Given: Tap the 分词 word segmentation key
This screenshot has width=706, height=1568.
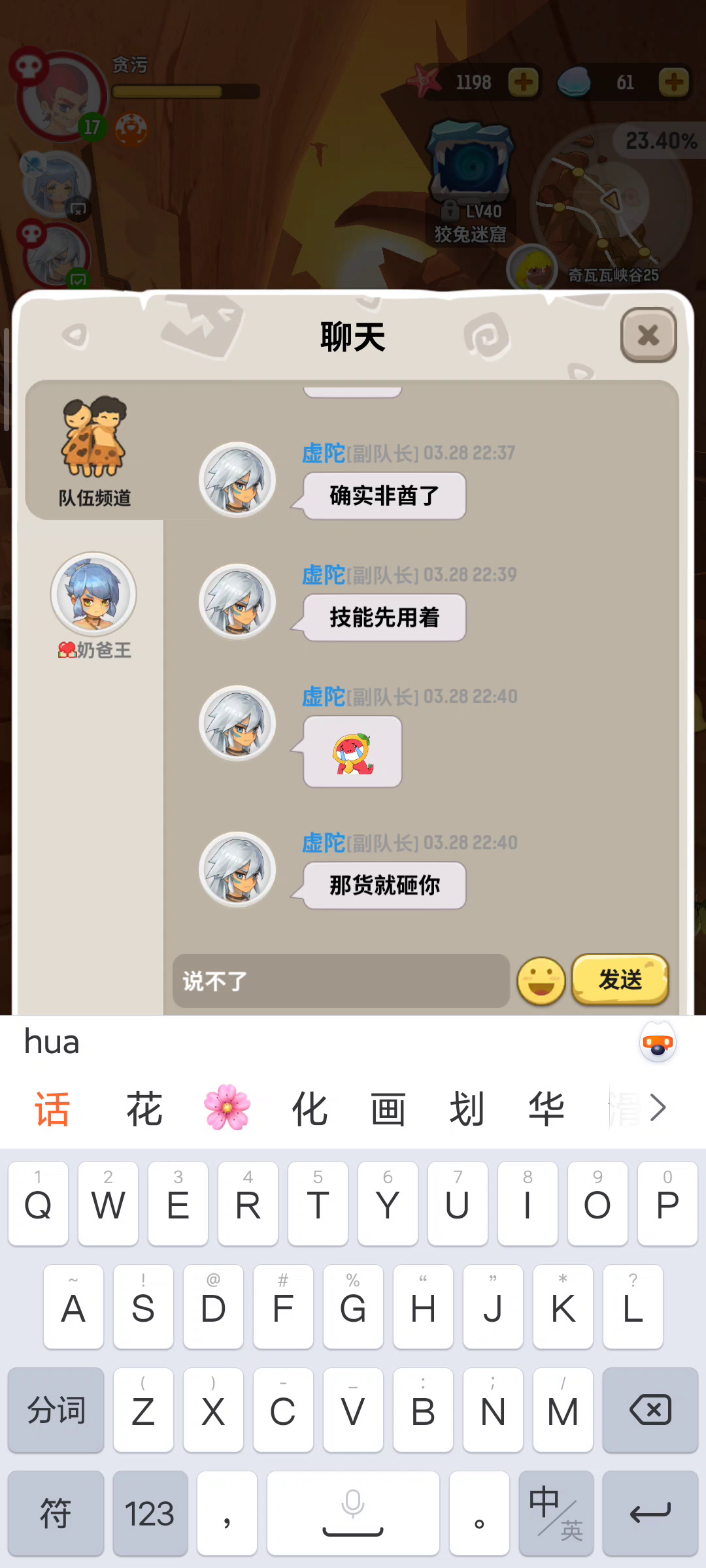Looking at the screenshot, I should (x=56, y=1410).
